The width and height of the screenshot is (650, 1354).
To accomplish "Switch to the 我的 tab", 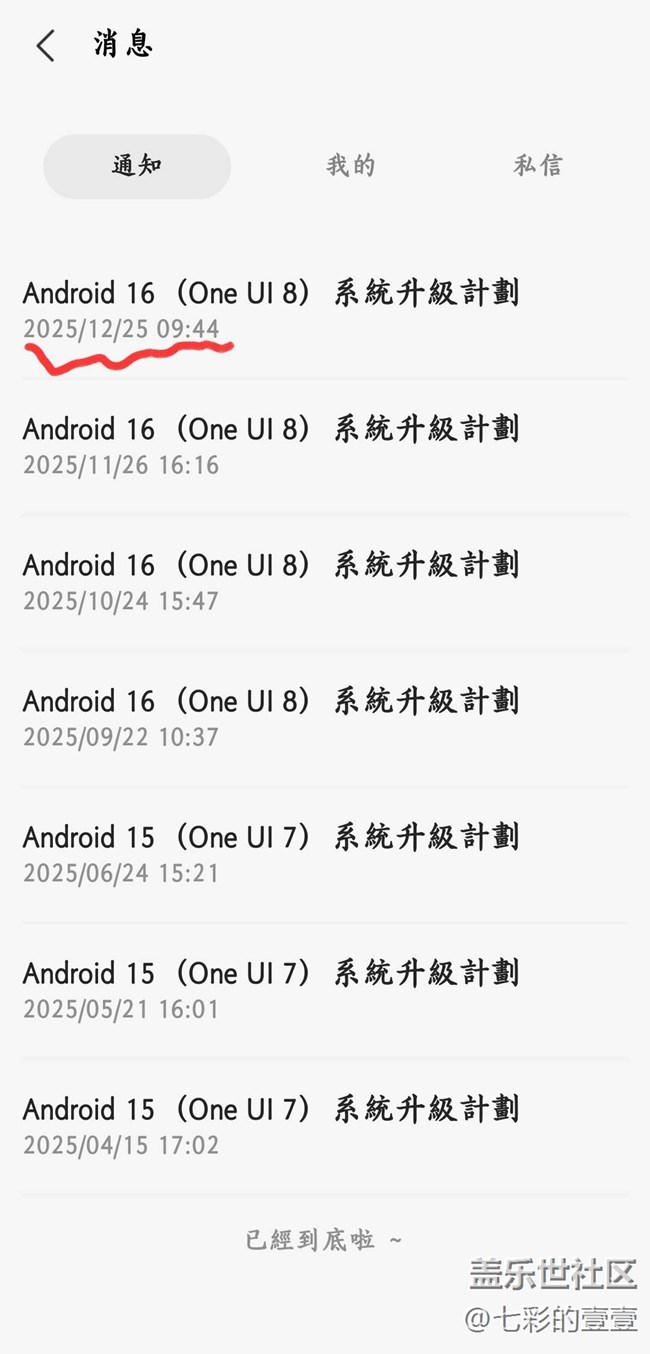I will 350,166.
